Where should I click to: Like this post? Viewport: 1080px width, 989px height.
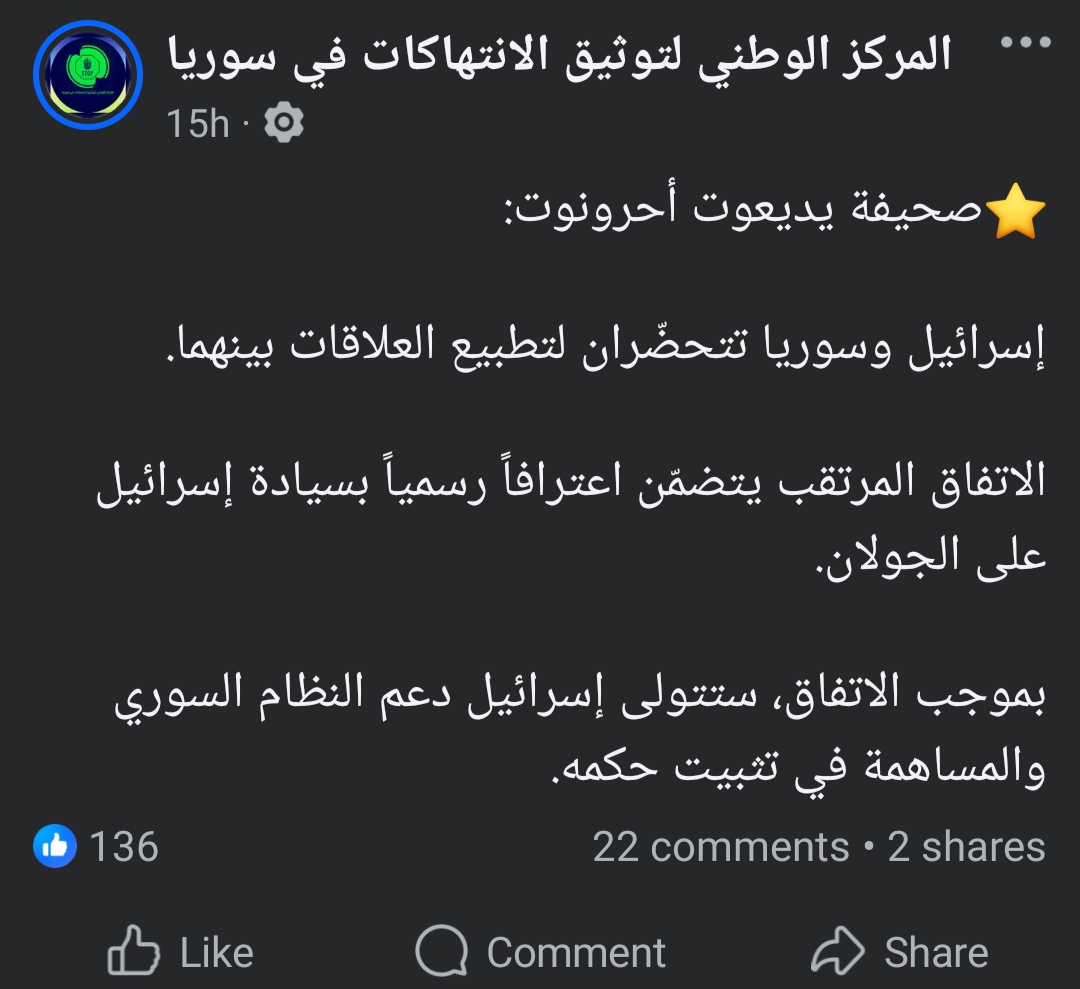pos(181,952)
